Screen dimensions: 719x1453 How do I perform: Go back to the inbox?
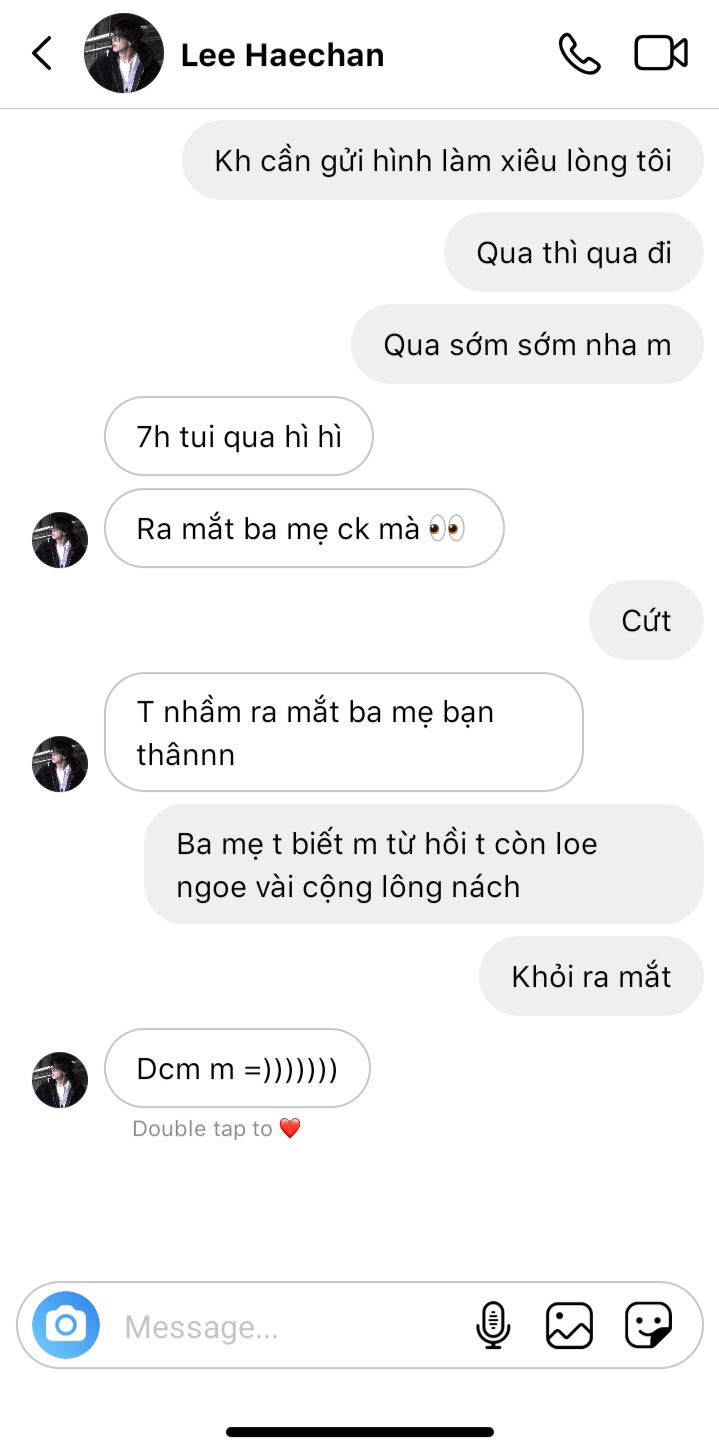coord(42,54)
